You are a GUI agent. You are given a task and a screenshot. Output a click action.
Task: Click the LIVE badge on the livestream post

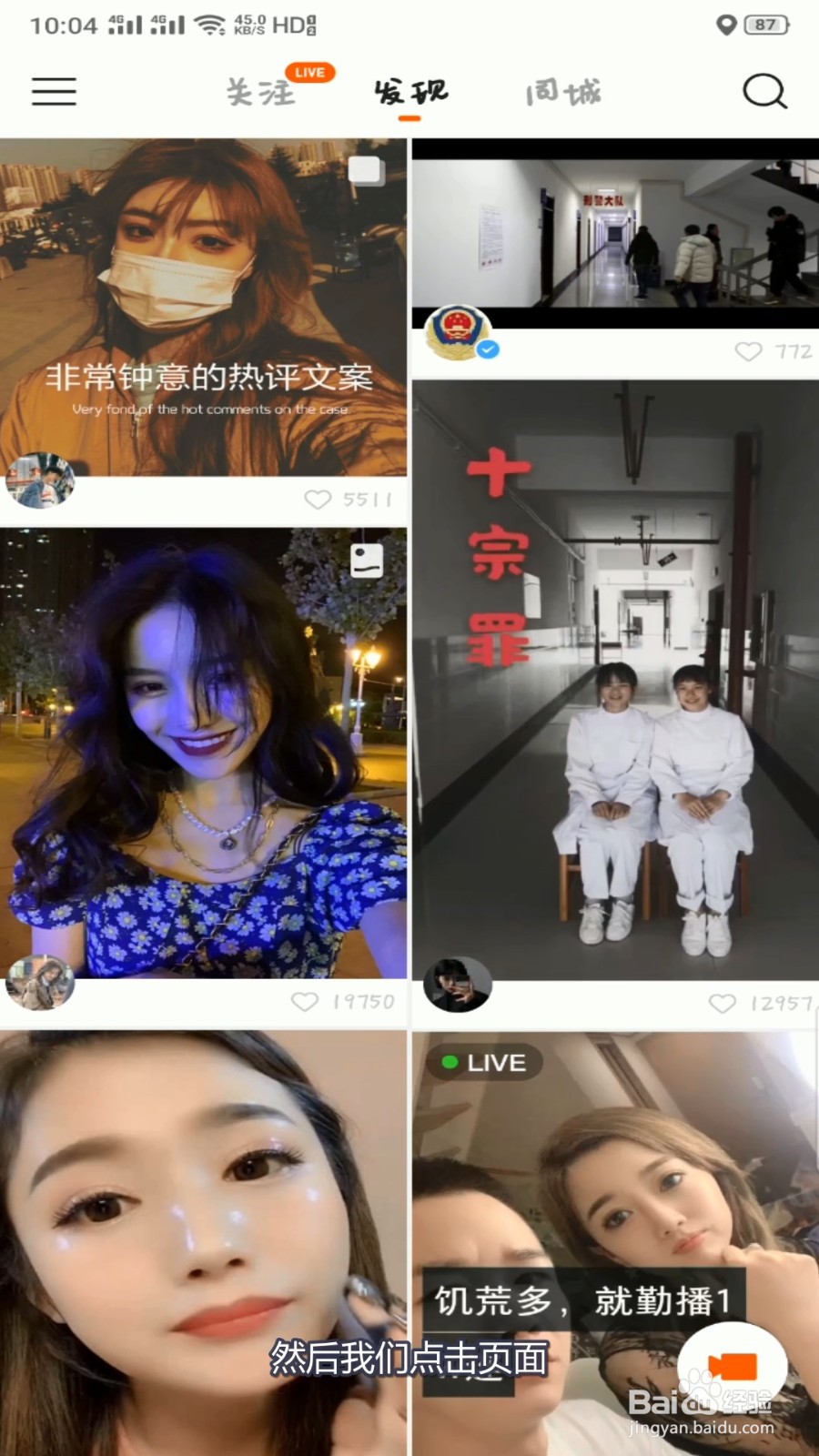pos(484,1062)
